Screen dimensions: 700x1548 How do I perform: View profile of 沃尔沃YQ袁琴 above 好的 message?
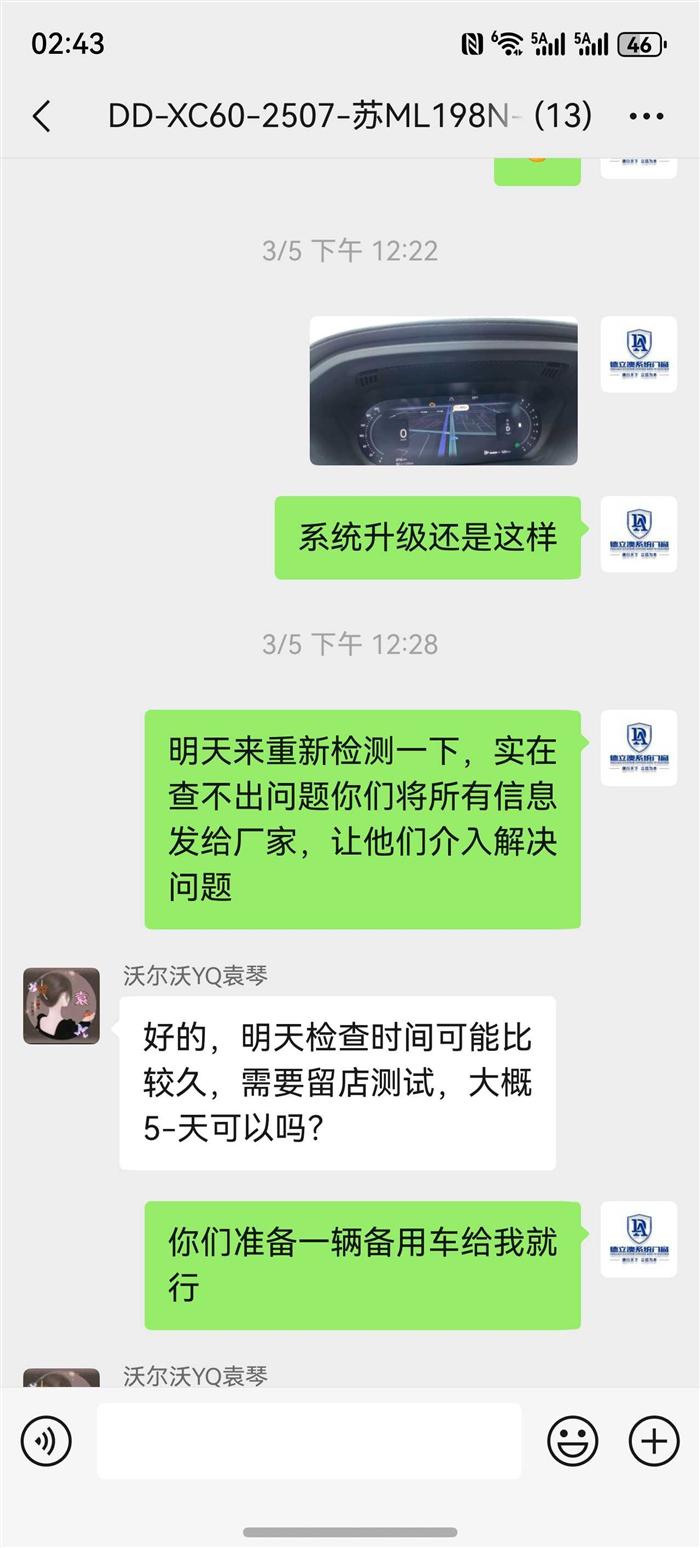(x=61, y=1006)
